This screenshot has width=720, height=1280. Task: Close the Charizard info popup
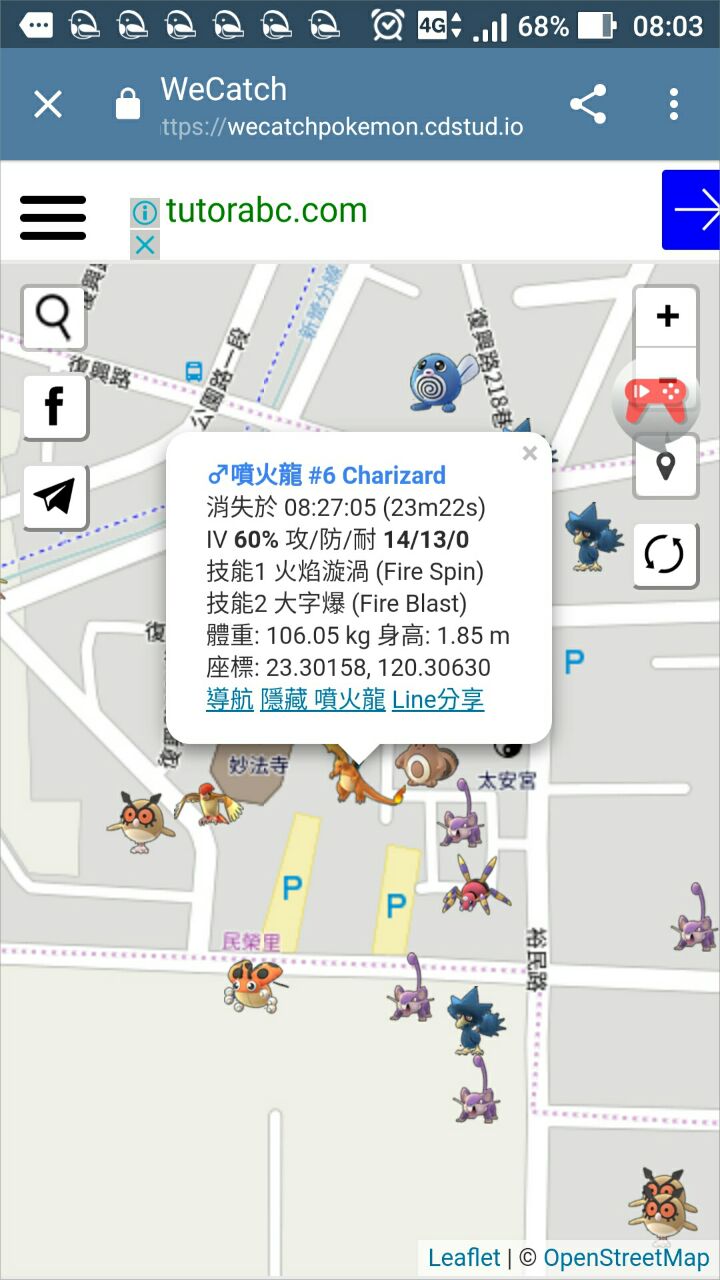click(530, 454)
